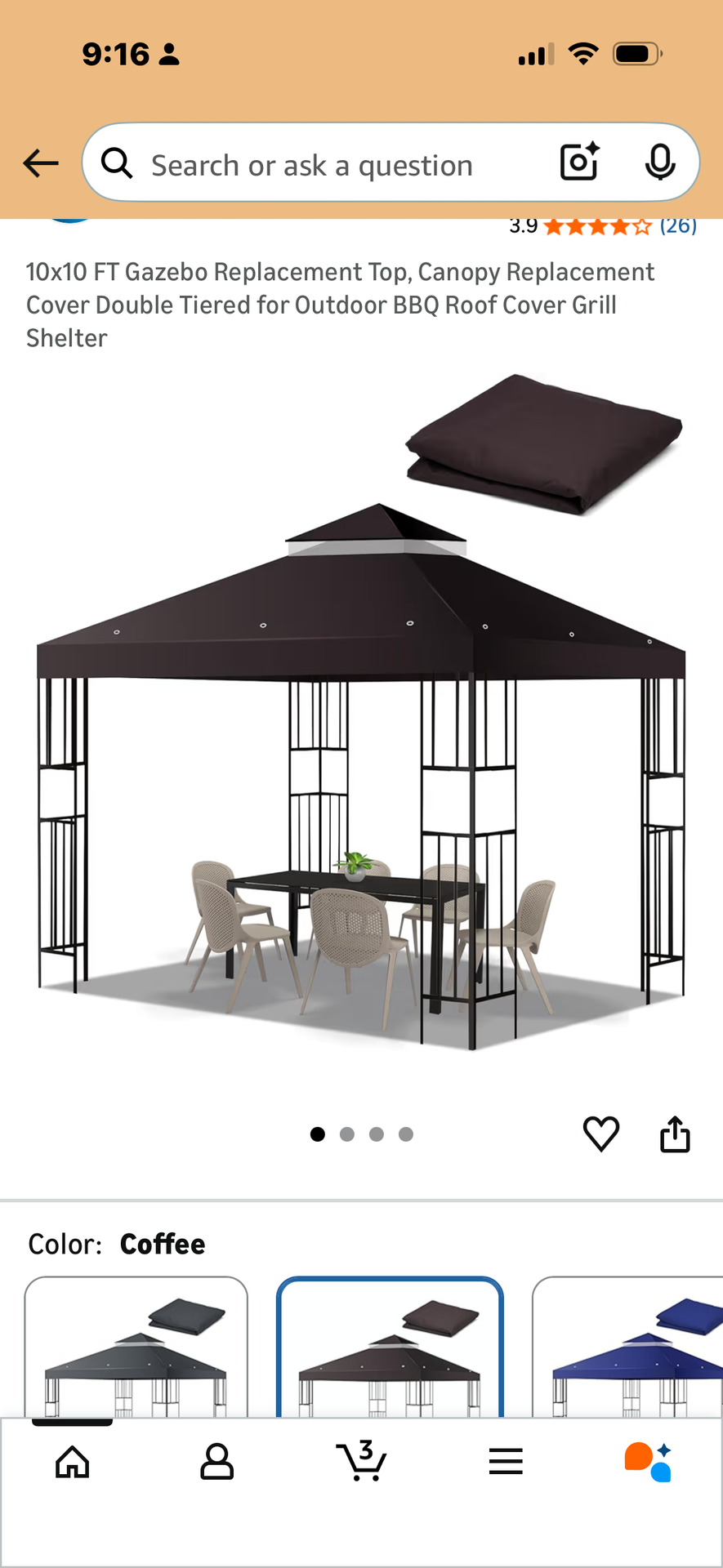
Task: Open the AI assistant chat tab
Action: pyautogui.click(x=649, y=1462)
